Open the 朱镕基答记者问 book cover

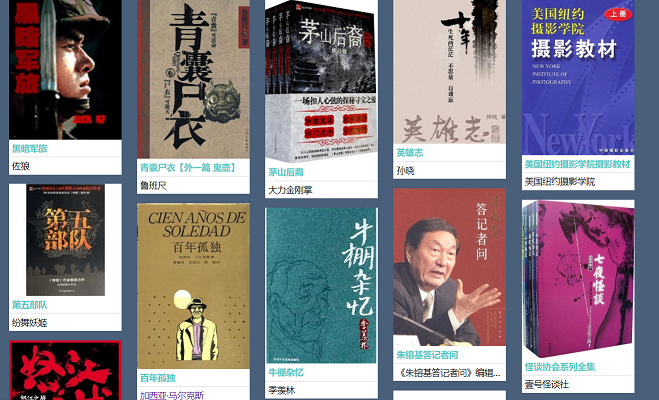(449, 267)
